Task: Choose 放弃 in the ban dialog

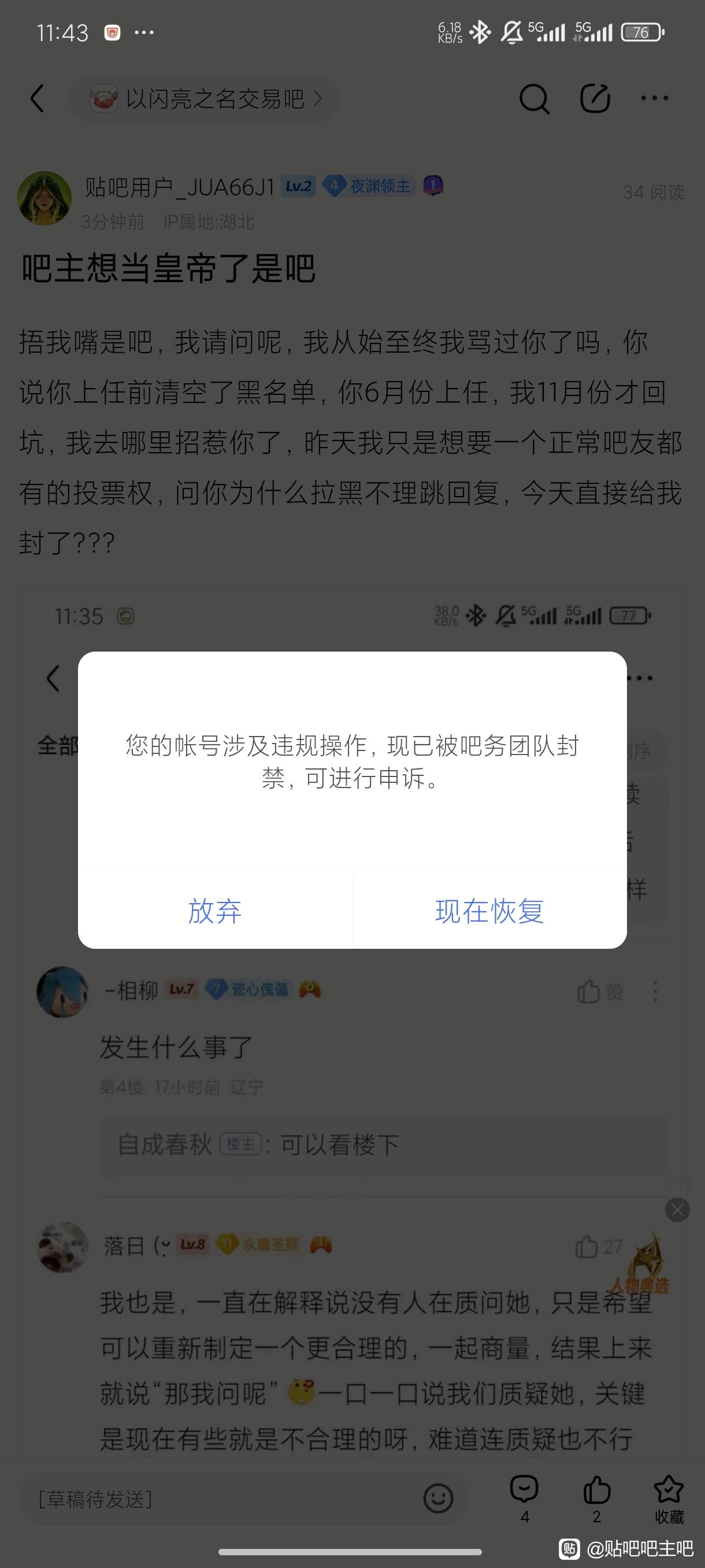Action: (215, 911)
